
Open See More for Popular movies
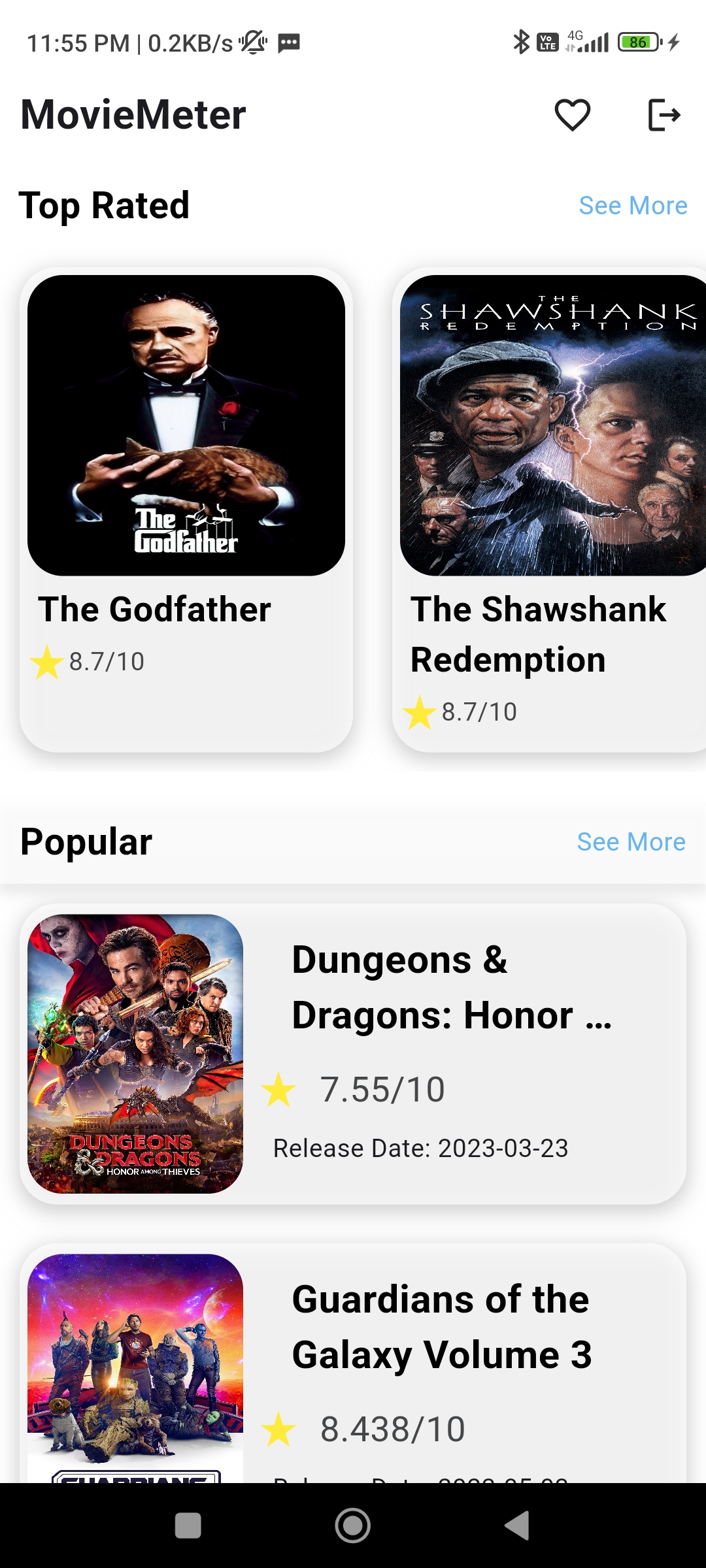631,842
